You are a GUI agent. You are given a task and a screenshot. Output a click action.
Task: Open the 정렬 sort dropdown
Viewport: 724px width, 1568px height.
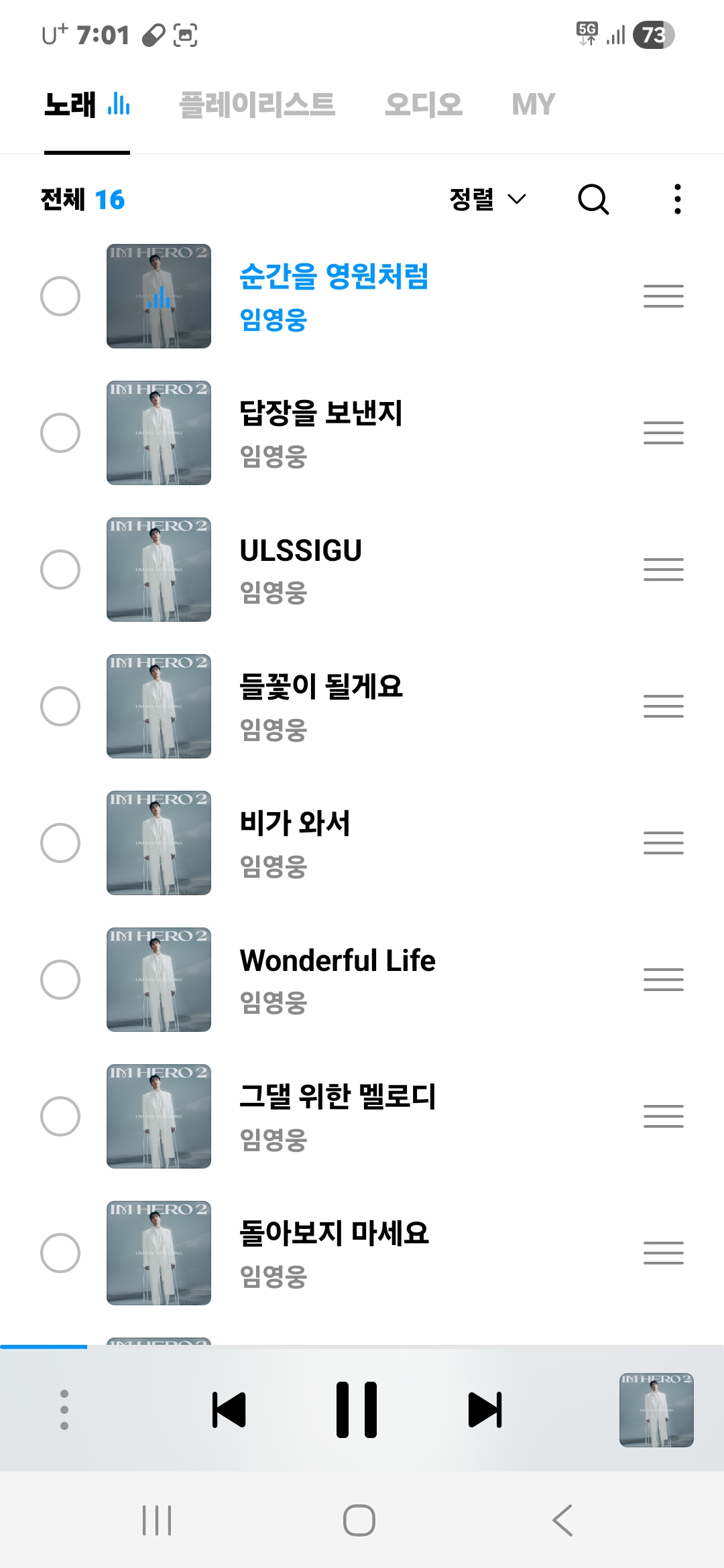[487, 199]
